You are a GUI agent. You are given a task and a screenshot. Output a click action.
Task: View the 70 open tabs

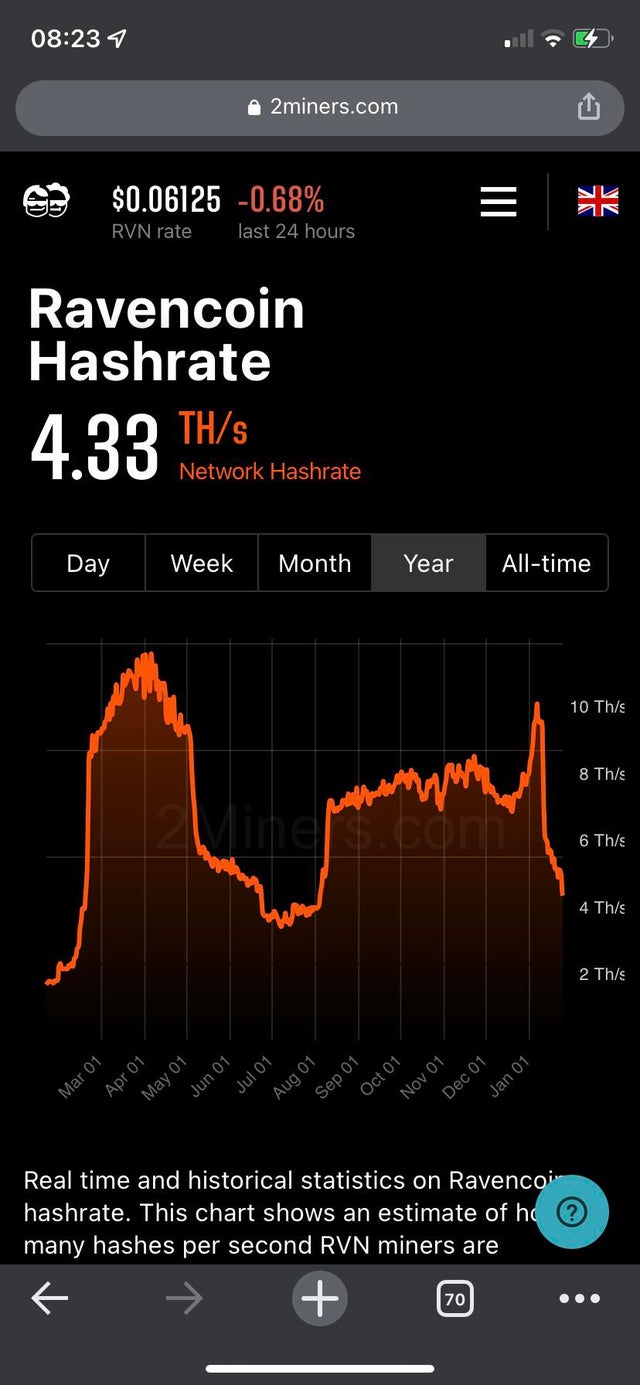(x=454, y=1299)
